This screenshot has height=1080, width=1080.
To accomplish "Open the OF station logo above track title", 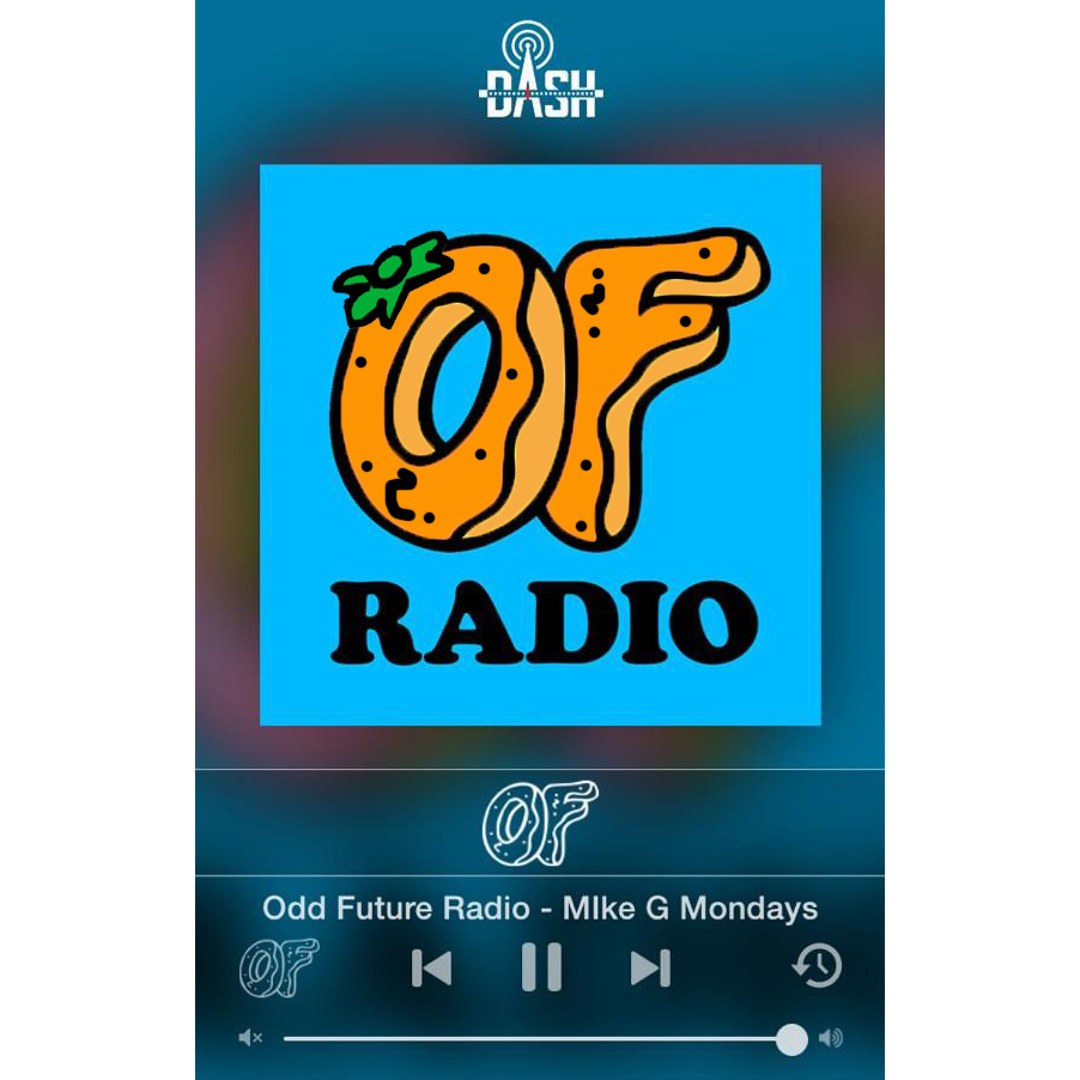I will click(x=540, y=822).
